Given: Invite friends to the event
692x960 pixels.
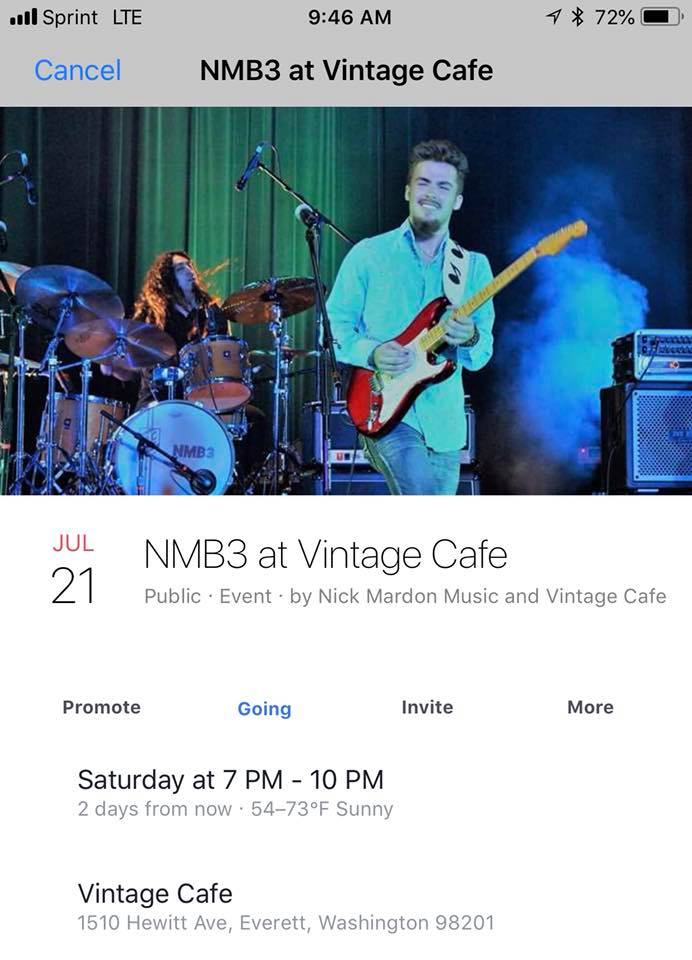Looking at the screenshot, I should (x=427, y=707).
